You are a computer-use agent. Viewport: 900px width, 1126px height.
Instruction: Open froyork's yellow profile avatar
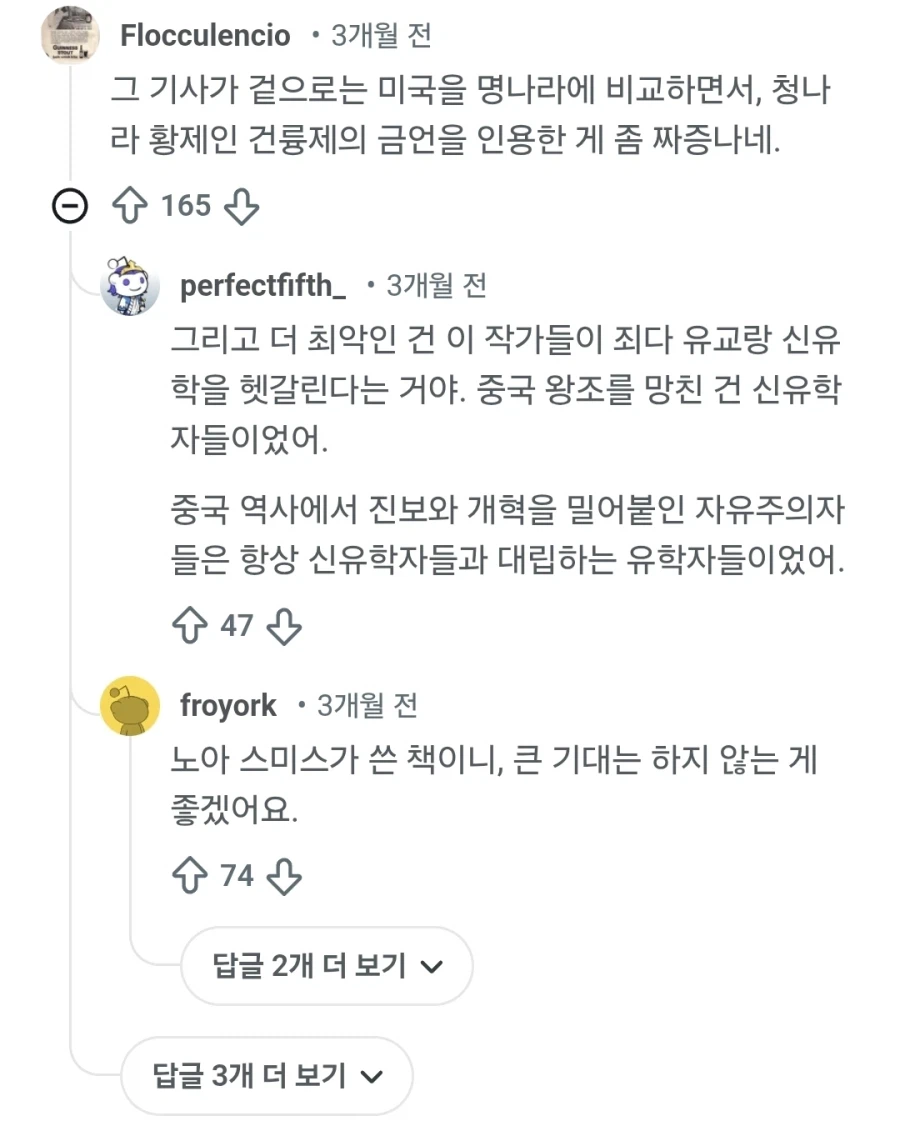coord(126,705)
